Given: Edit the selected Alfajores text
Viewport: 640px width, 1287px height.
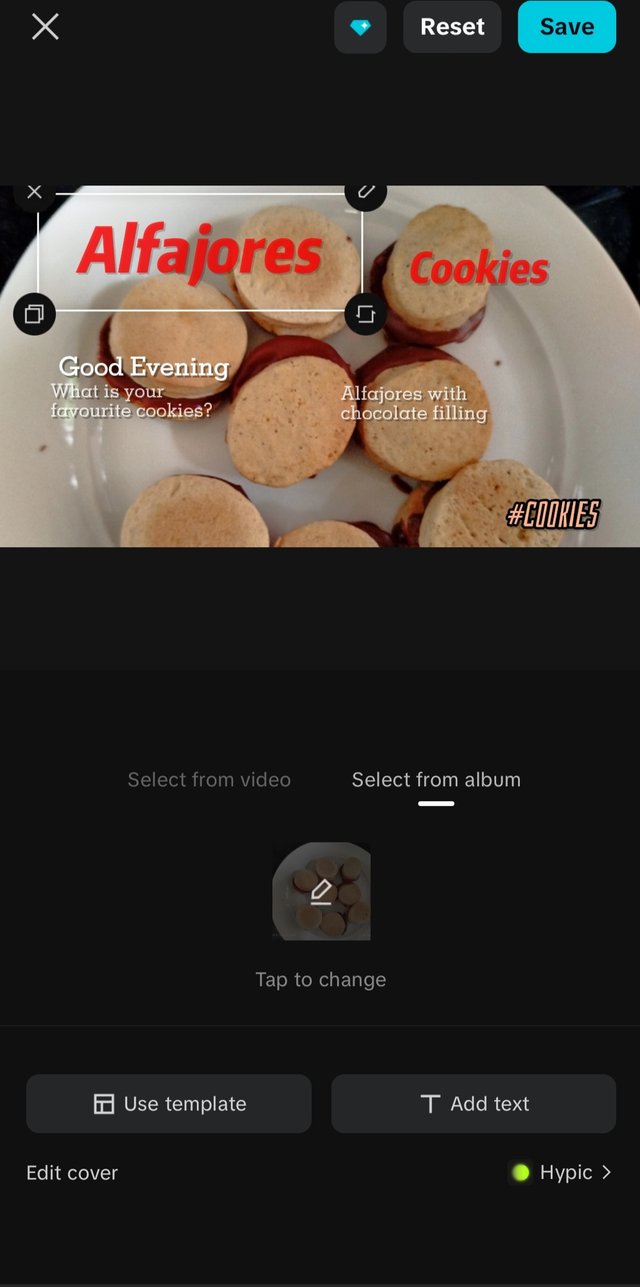Looking at the screenshot, I should tap(366, 192).
